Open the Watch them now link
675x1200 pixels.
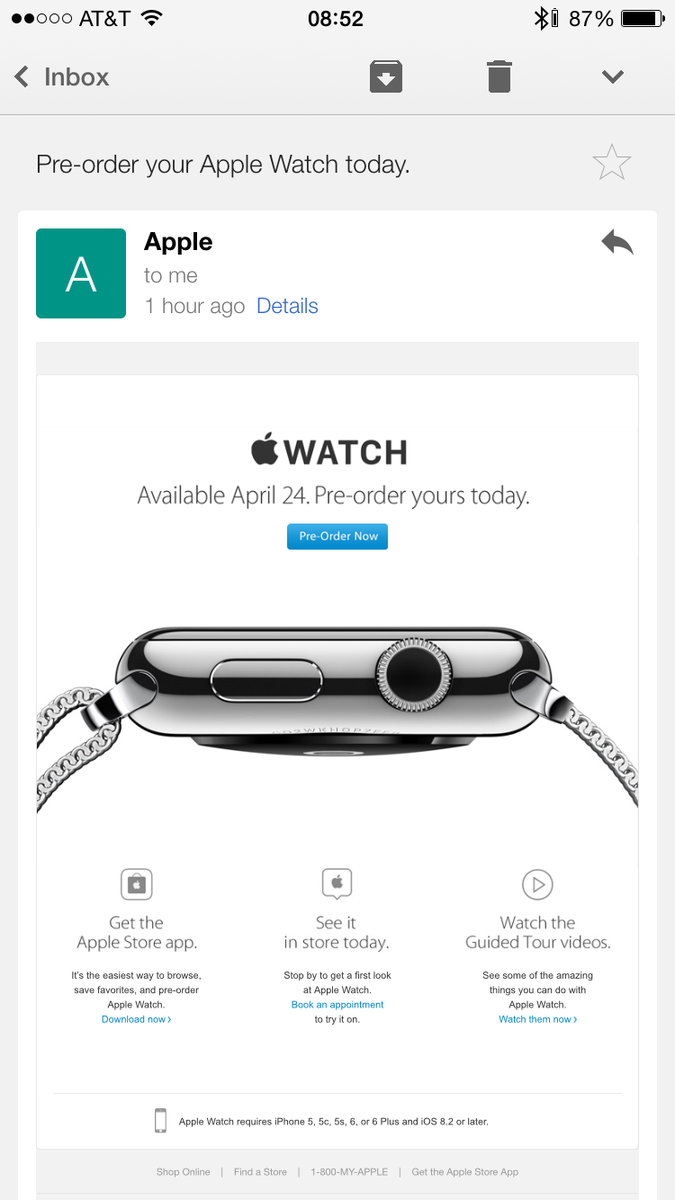tap(537, 1019)
